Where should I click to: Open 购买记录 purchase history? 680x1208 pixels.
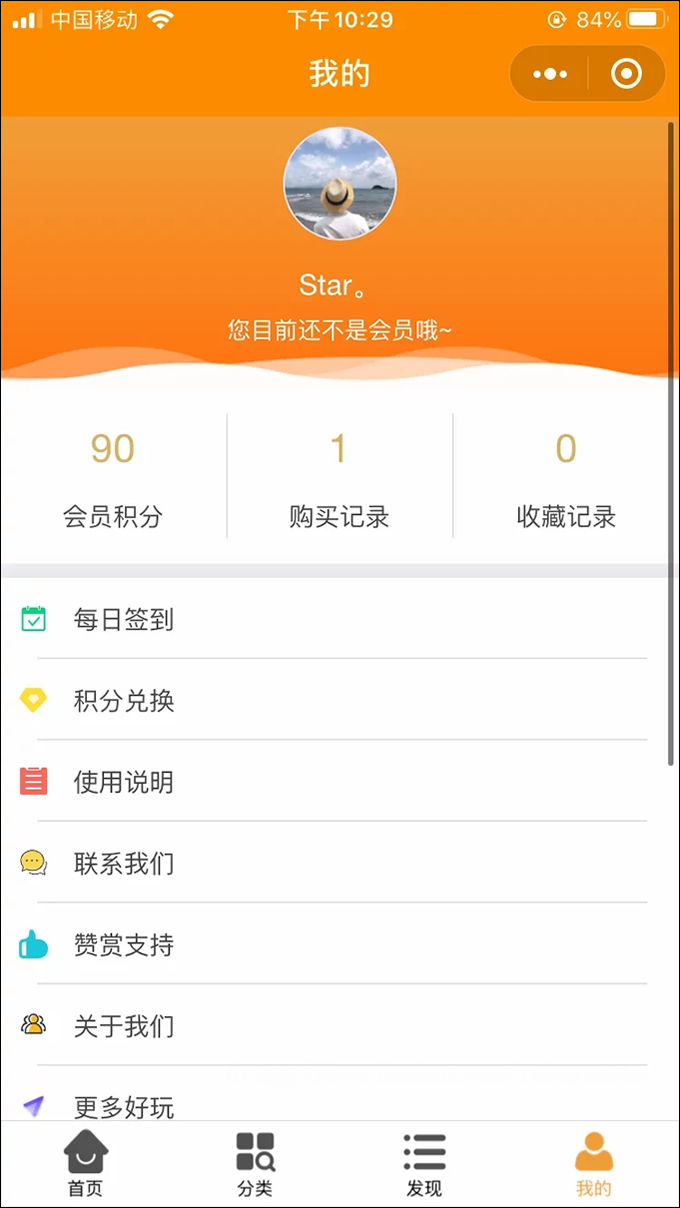[339, 478]
